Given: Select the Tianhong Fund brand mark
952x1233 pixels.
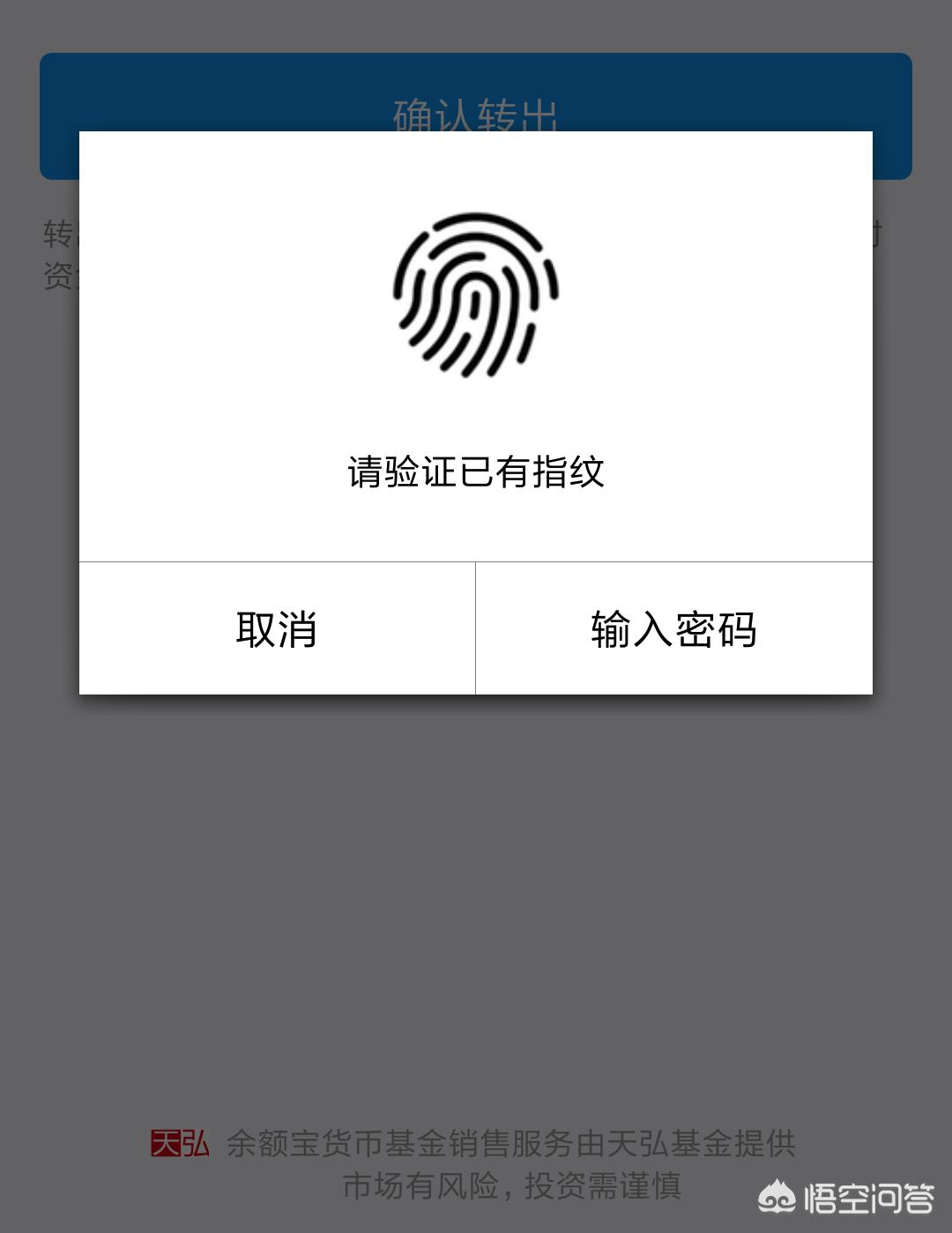Looking at the screenshot, I should point(181,1143).
